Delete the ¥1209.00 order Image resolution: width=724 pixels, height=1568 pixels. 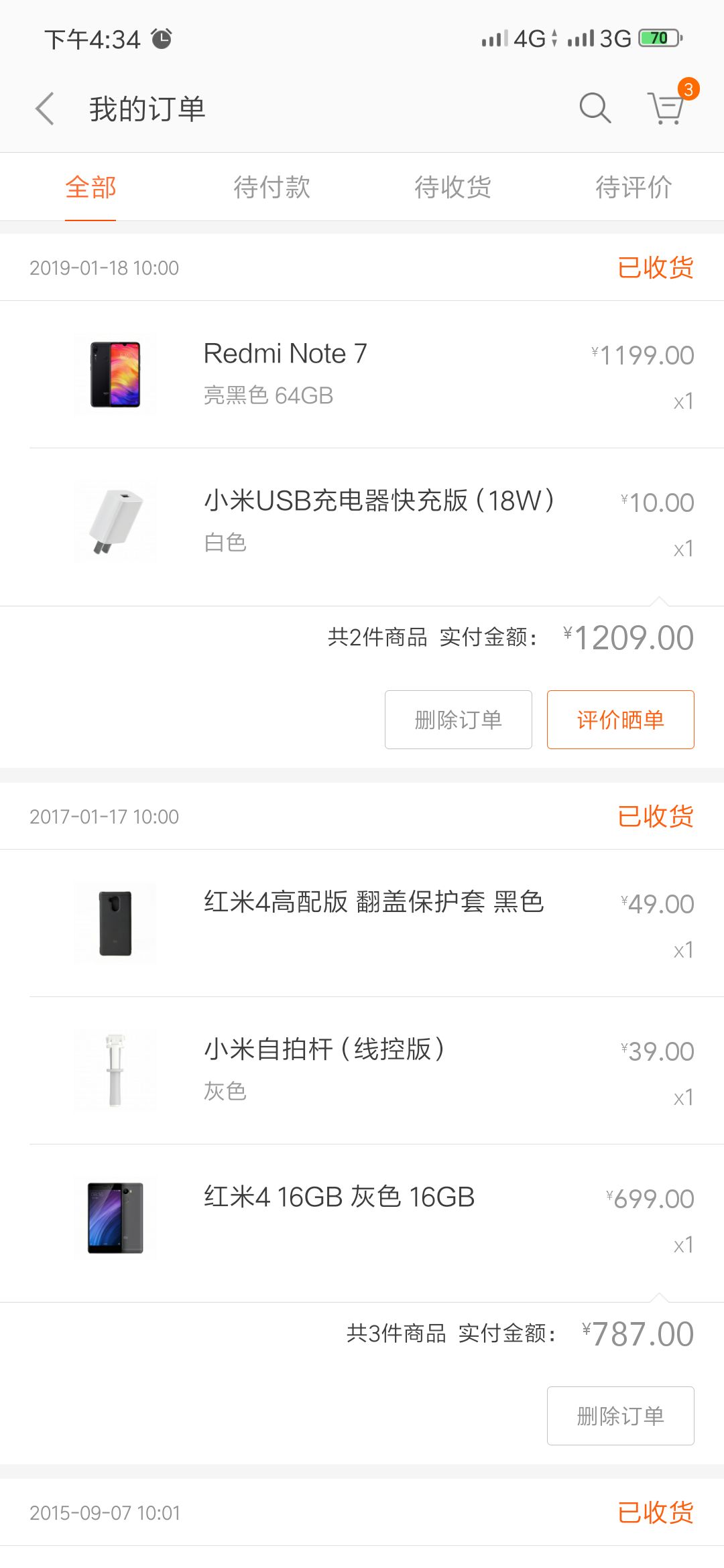tap(459, 720)
